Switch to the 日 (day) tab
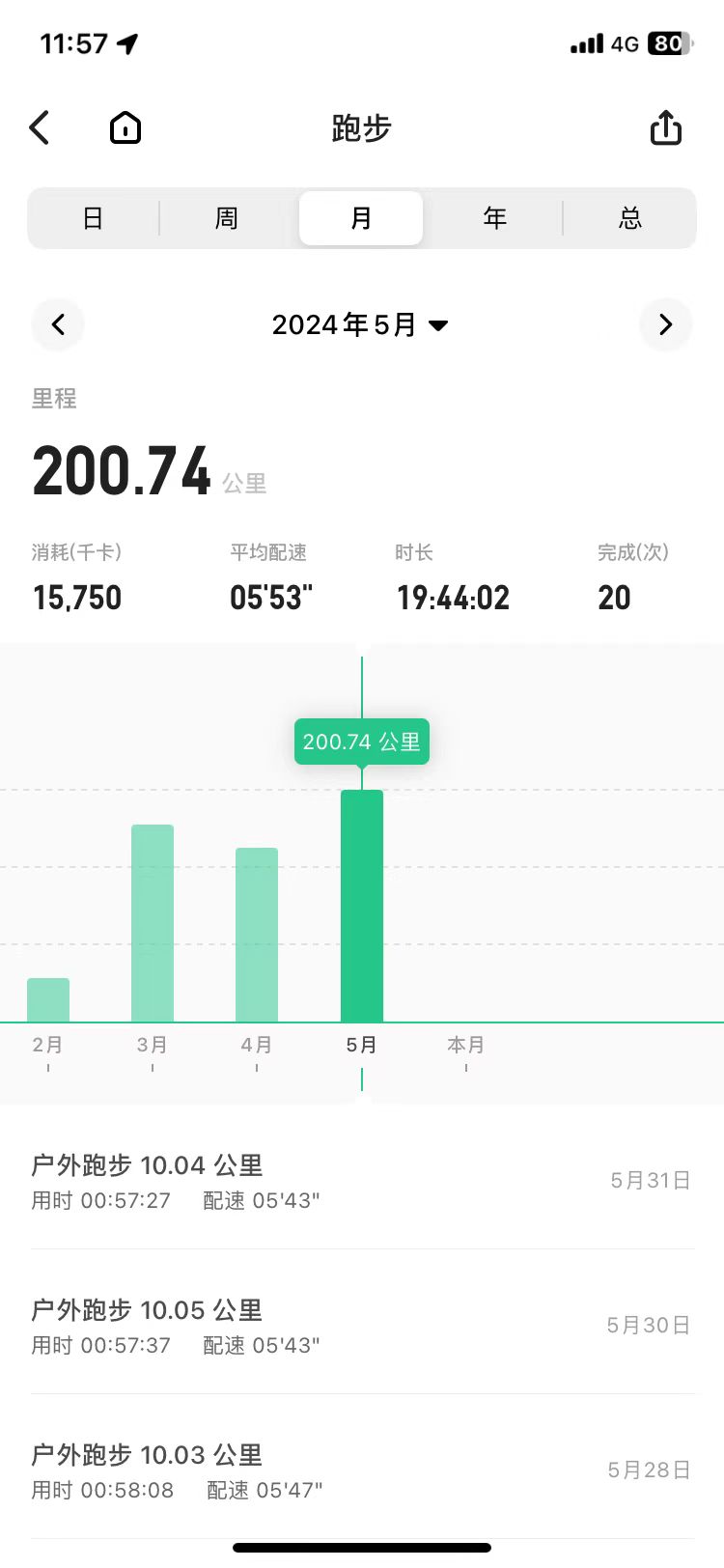This screenshot has height=1568, width=724. tap(93, 218)
